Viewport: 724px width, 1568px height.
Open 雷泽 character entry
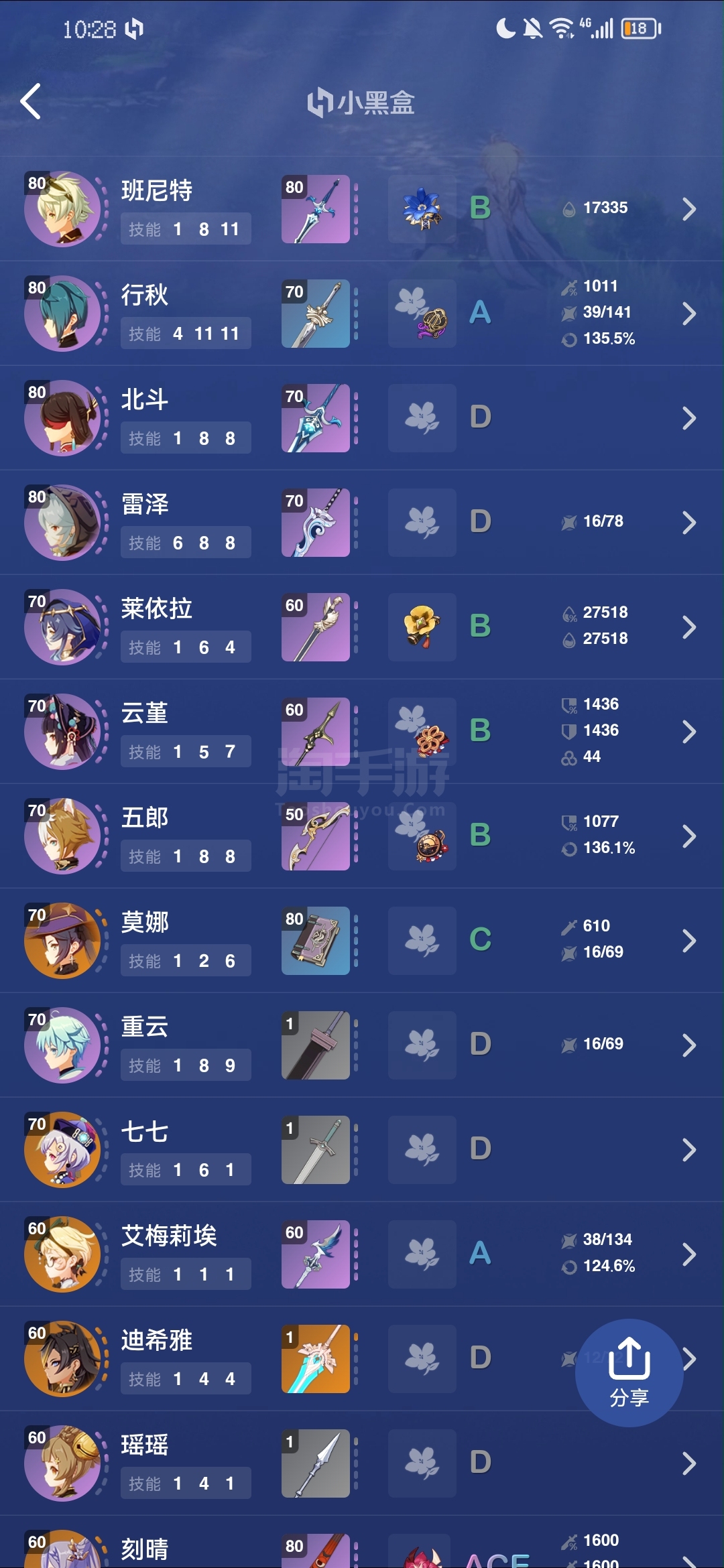pyautogui.click(x=362, y=523)
